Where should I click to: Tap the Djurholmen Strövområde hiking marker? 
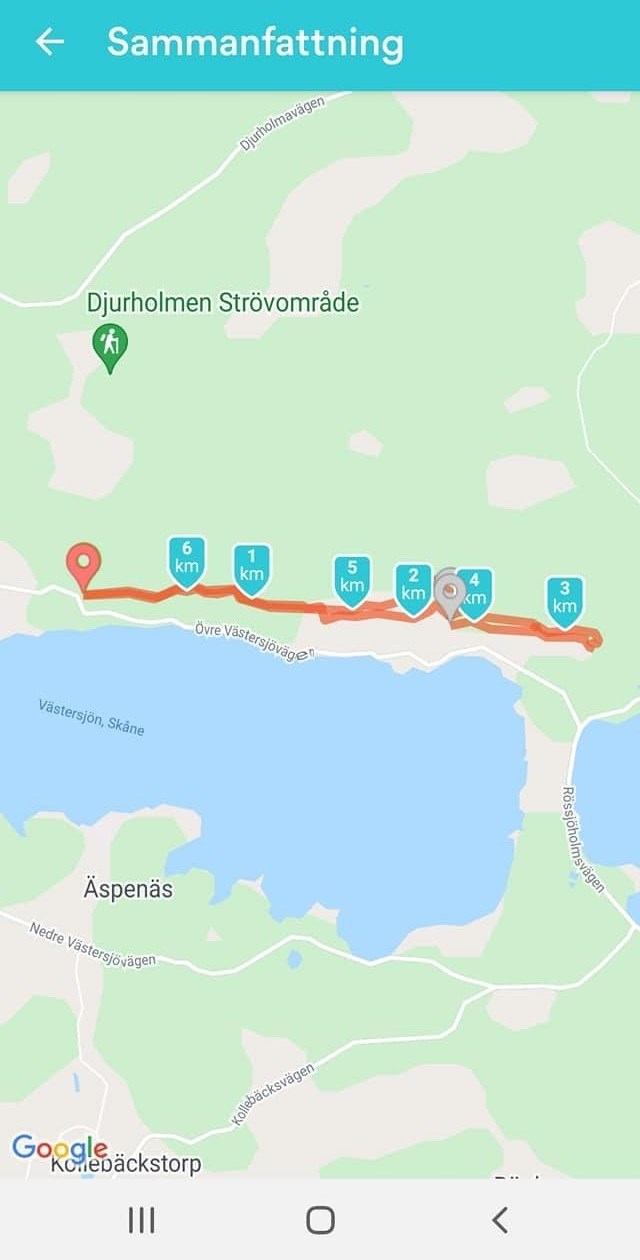[110, 345]
